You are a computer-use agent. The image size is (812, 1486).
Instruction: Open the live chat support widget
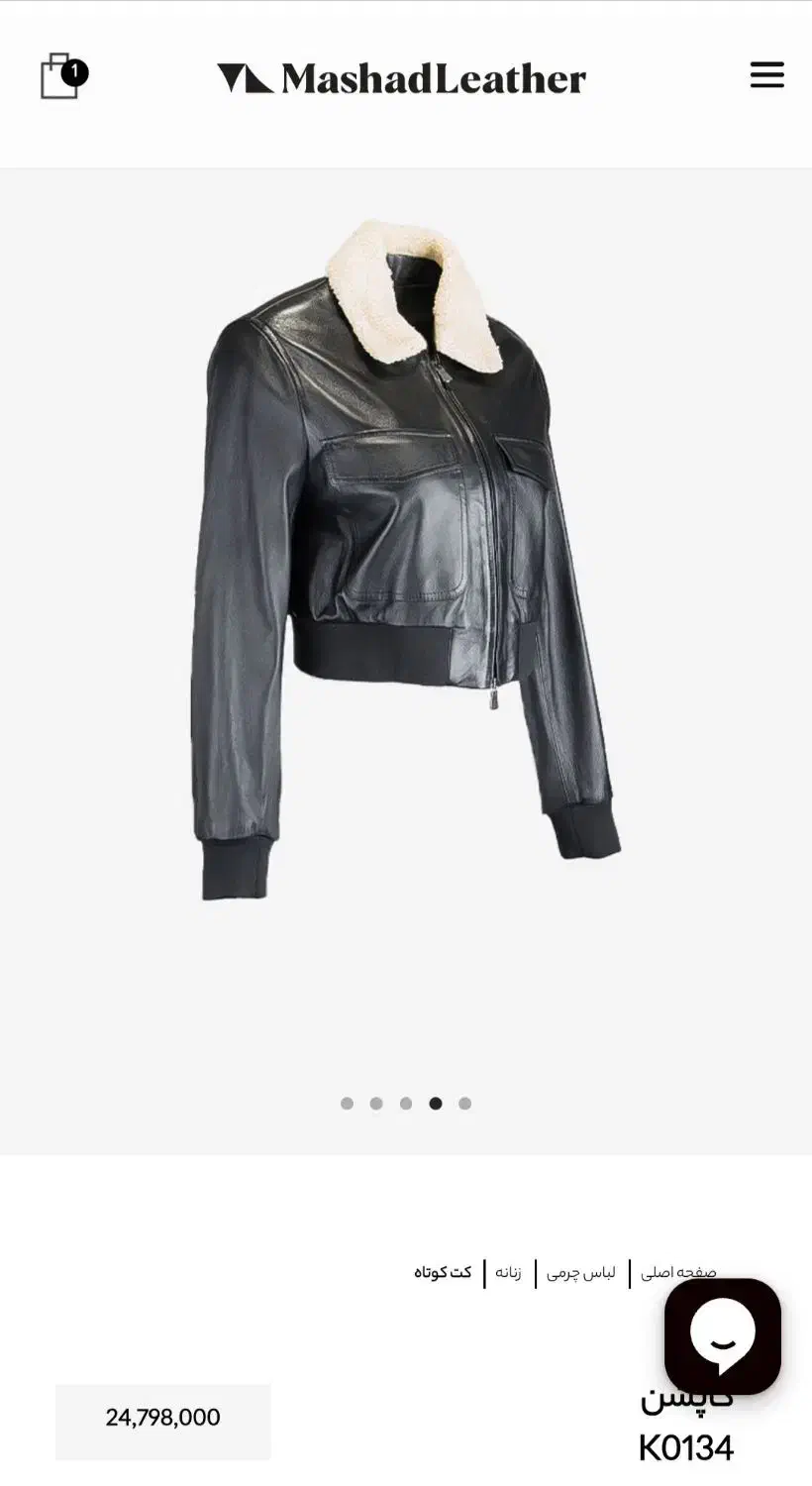(x=722, y=1335)
